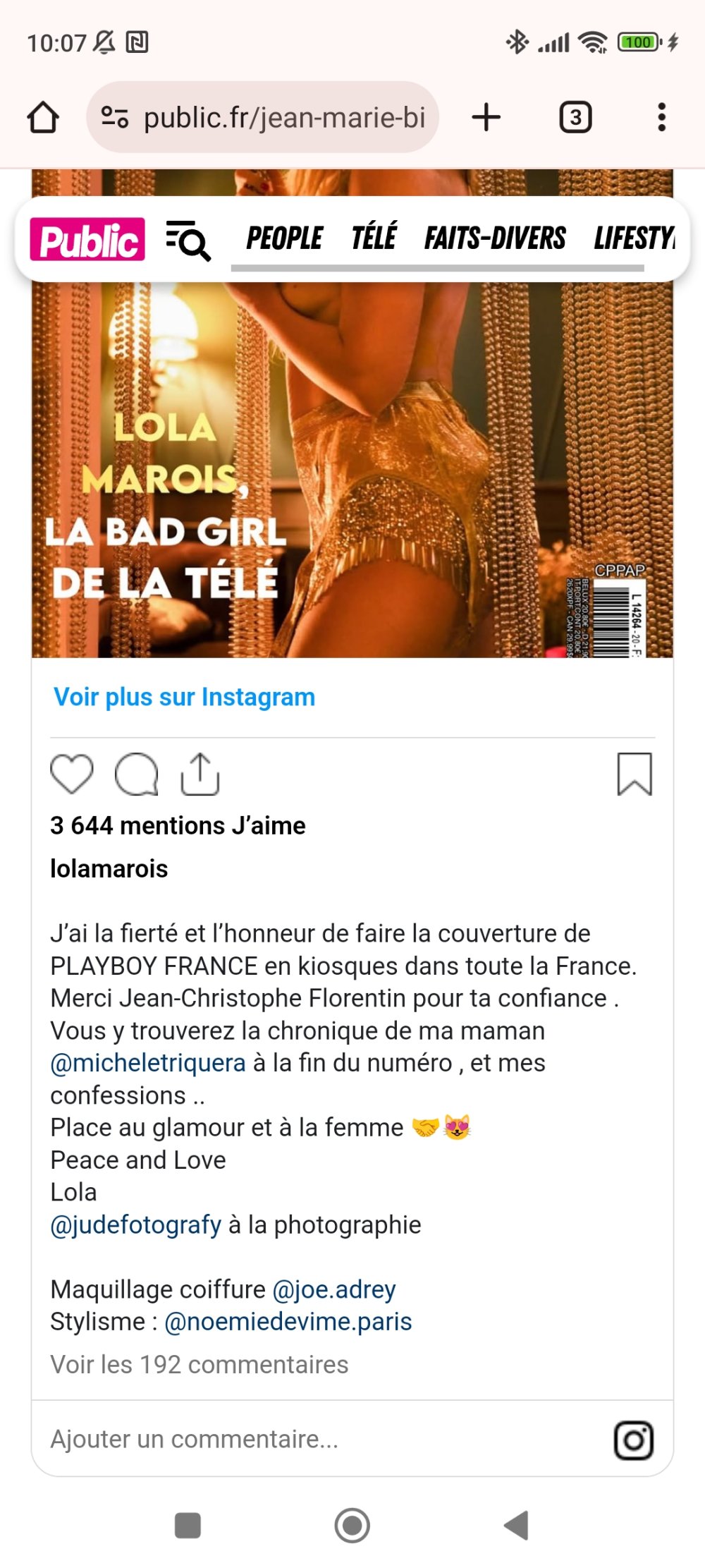Open the browser home page

click(43, 117)
